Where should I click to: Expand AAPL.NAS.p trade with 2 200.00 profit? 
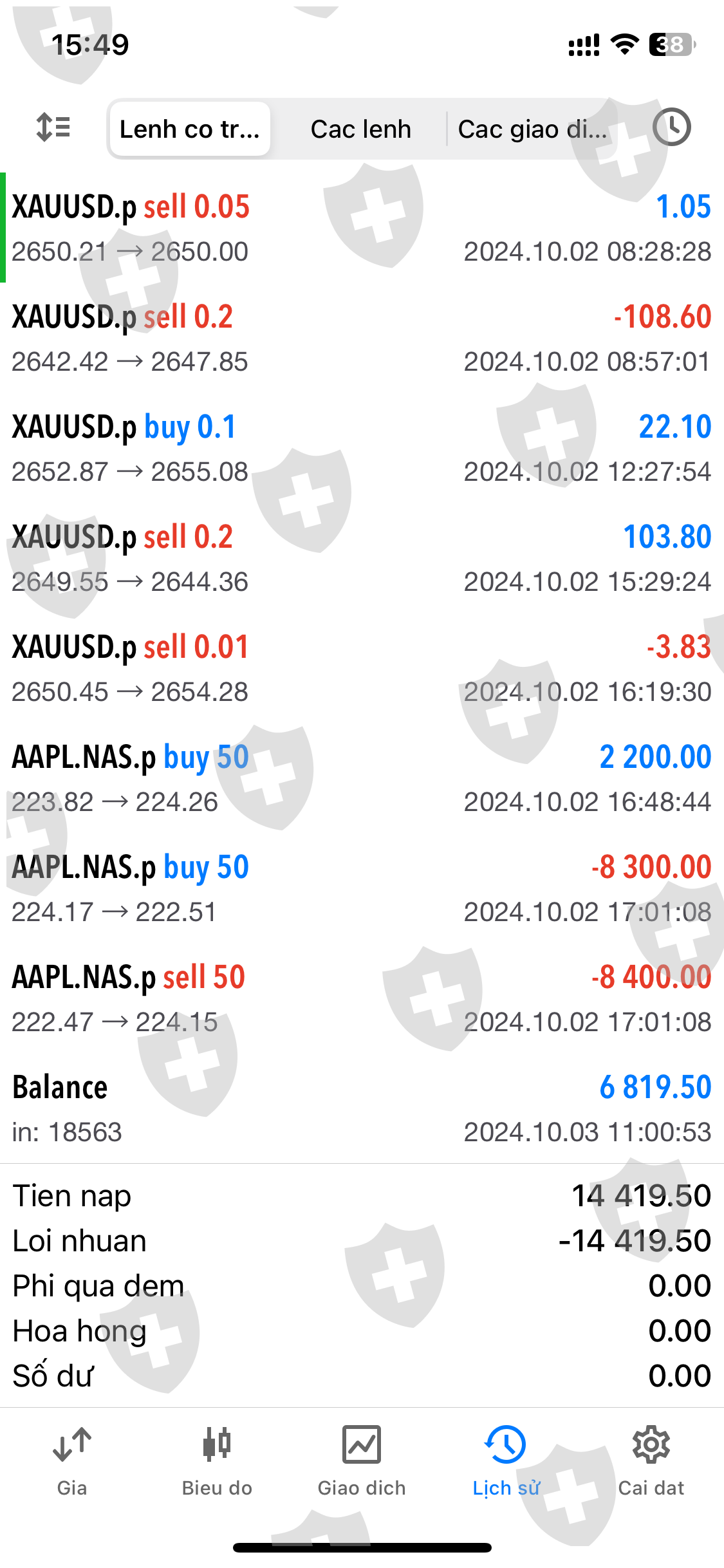(x=362, y=778)
